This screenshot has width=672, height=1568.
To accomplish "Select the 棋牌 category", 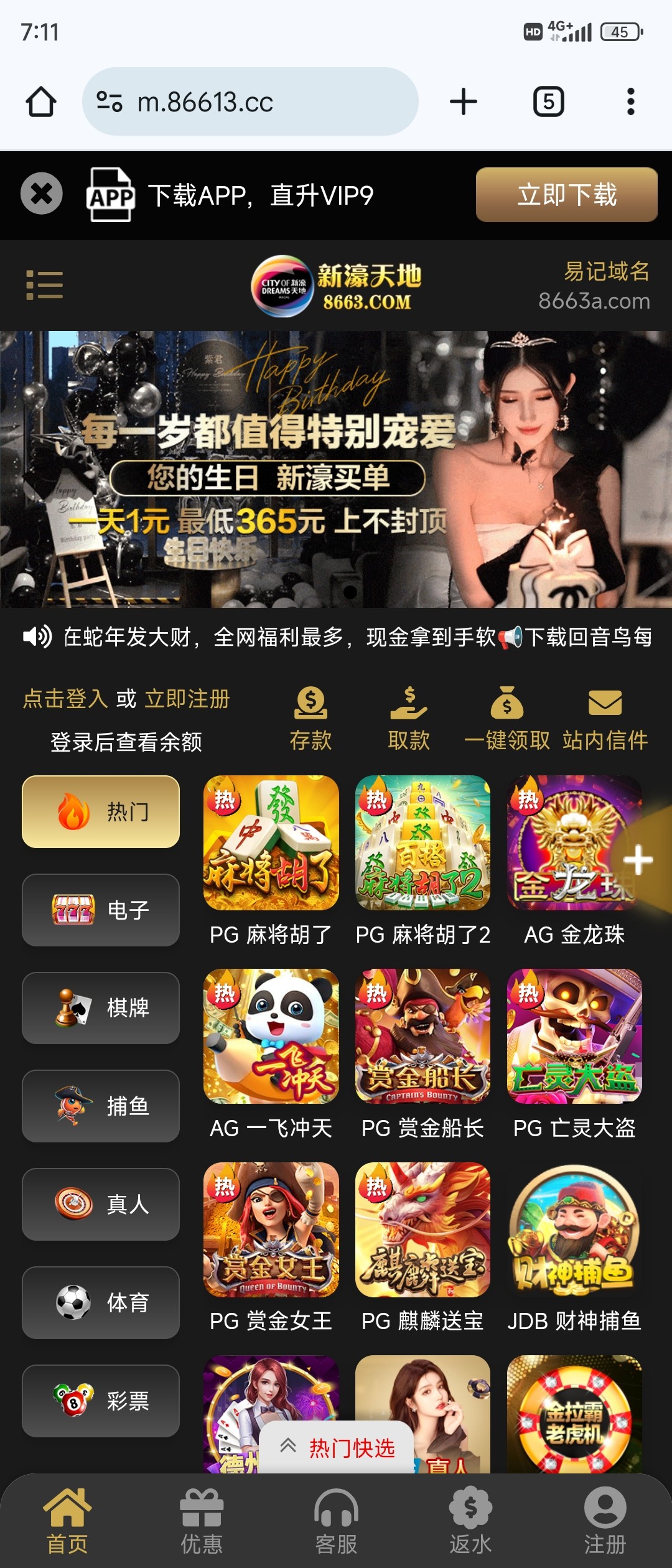I will [101, 1007].
